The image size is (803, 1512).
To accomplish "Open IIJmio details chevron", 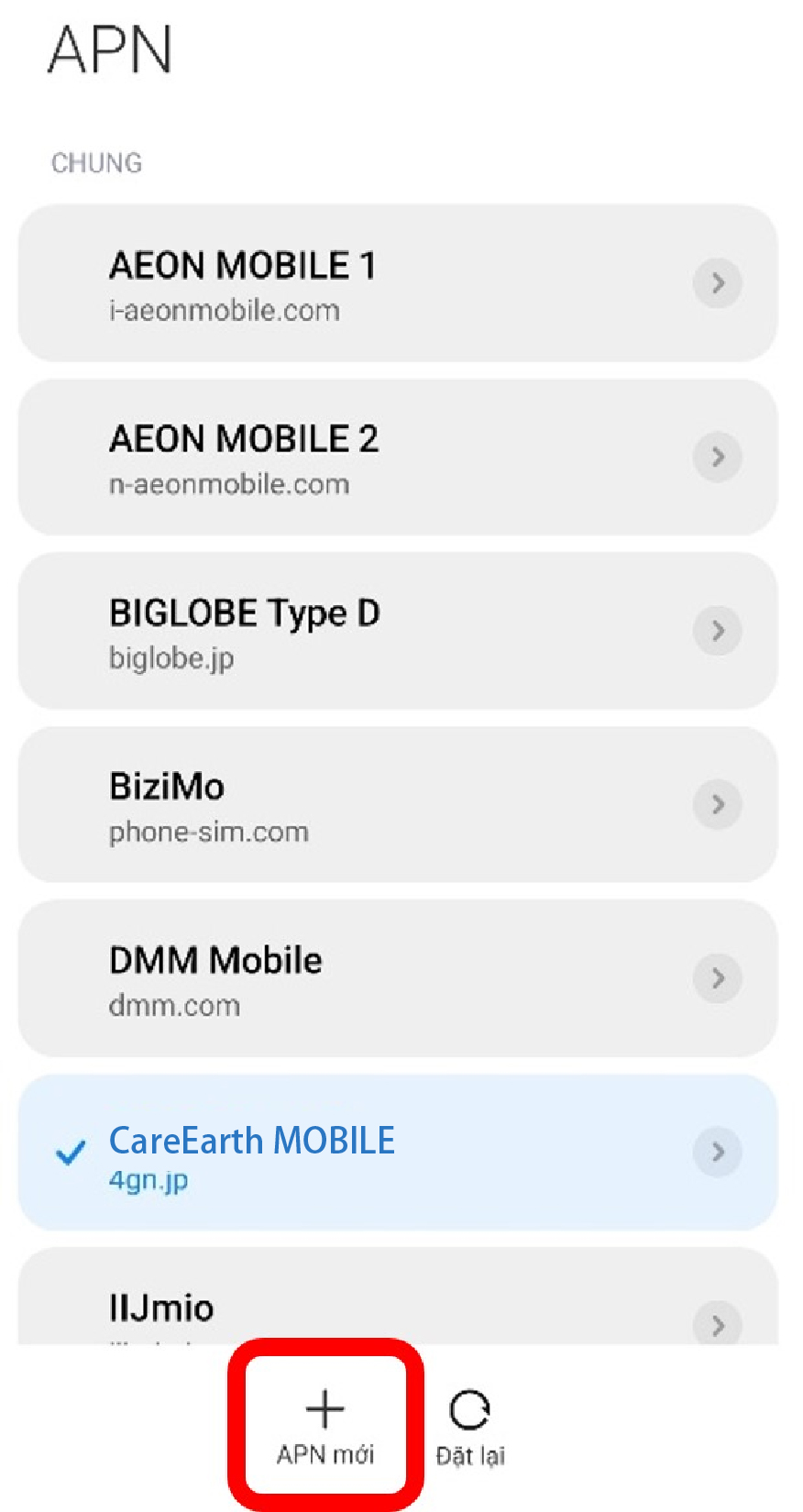I will [x=718, y=1324].
